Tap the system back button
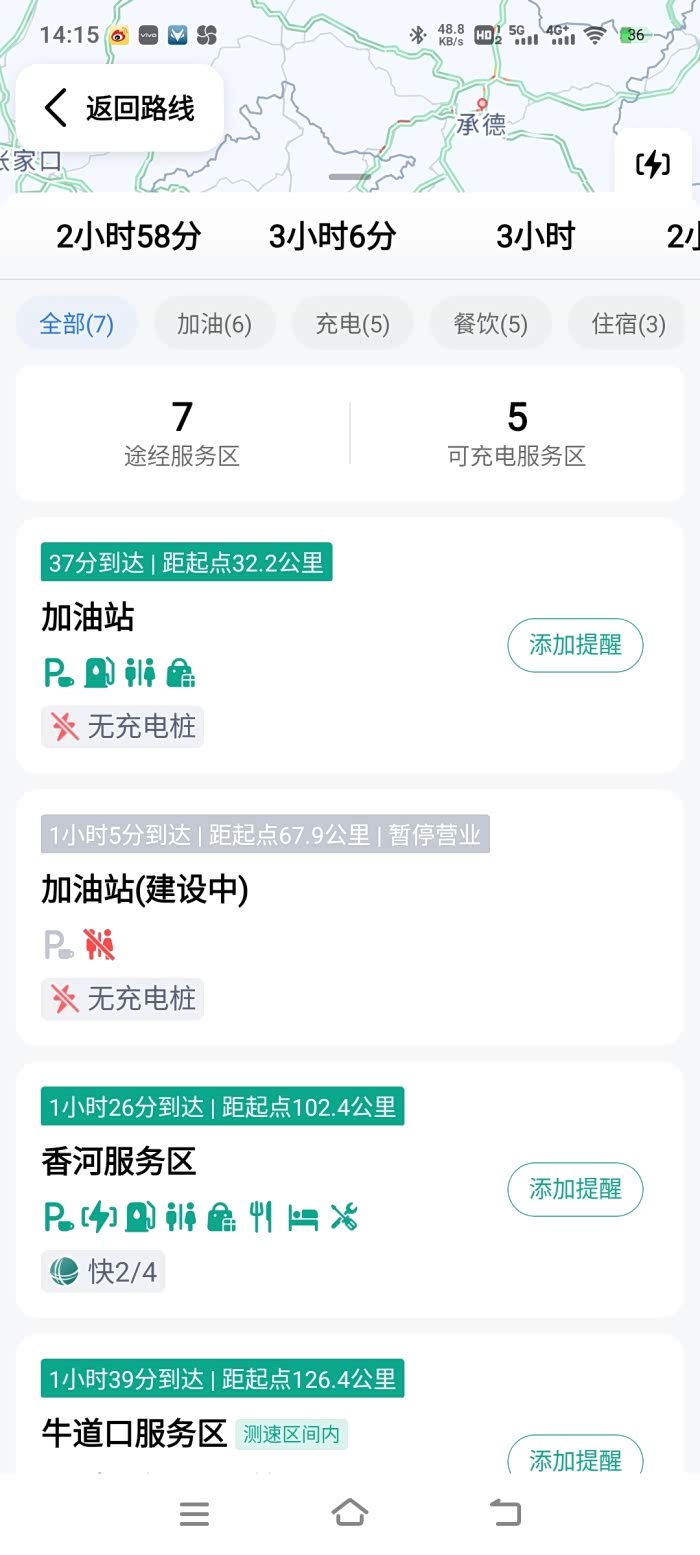 coord(505,1513)
